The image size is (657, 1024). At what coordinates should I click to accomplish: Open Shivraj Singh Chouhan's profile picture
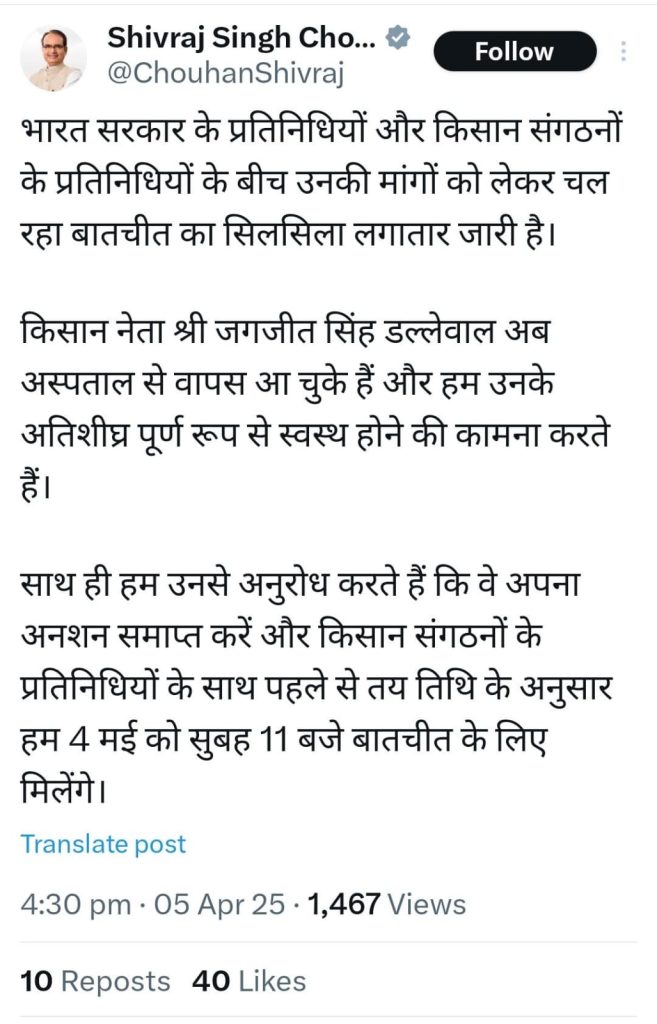point(54,59)
